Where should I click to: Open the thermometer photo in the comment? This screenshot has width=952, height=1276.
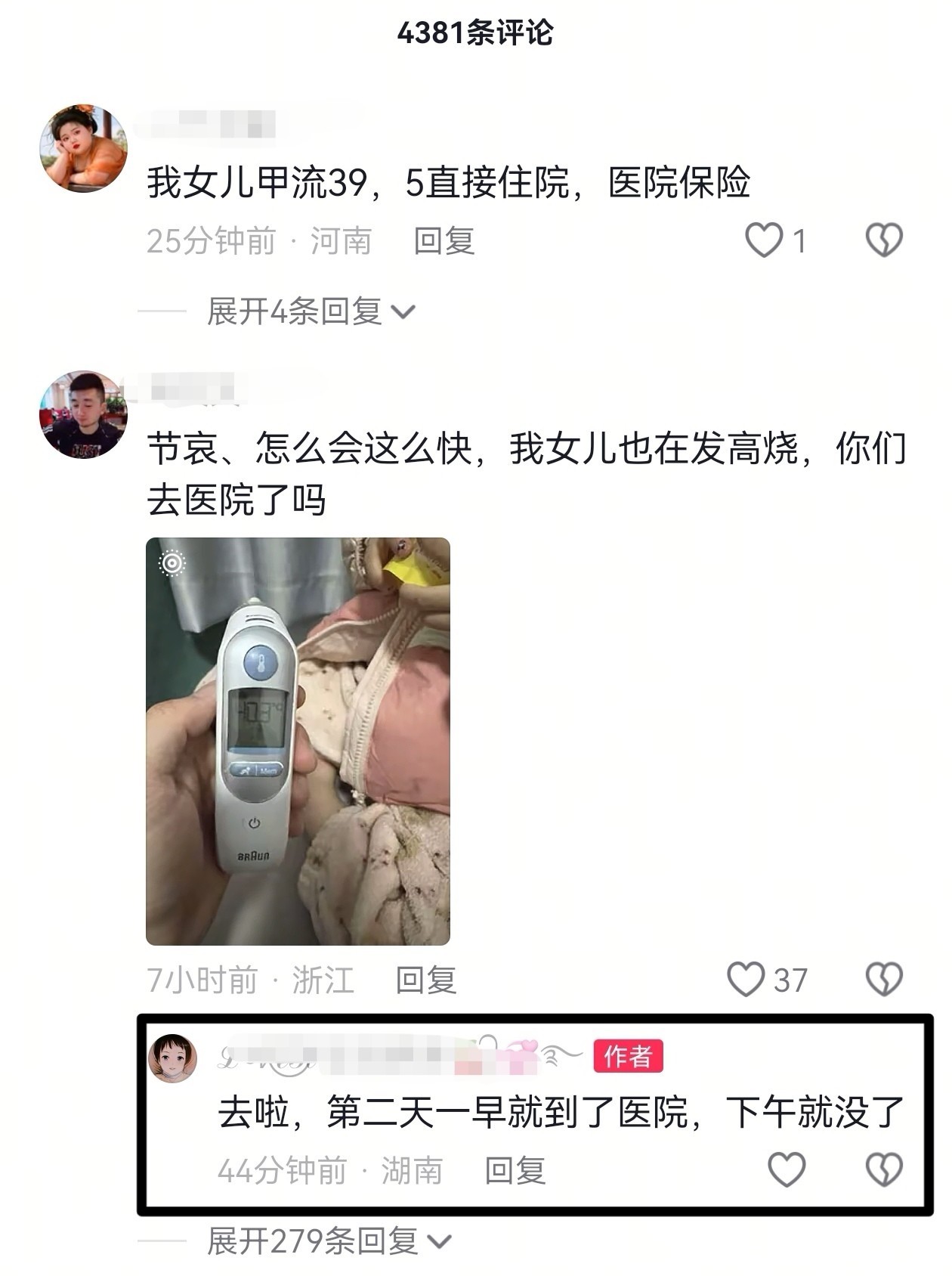[298, 741]
